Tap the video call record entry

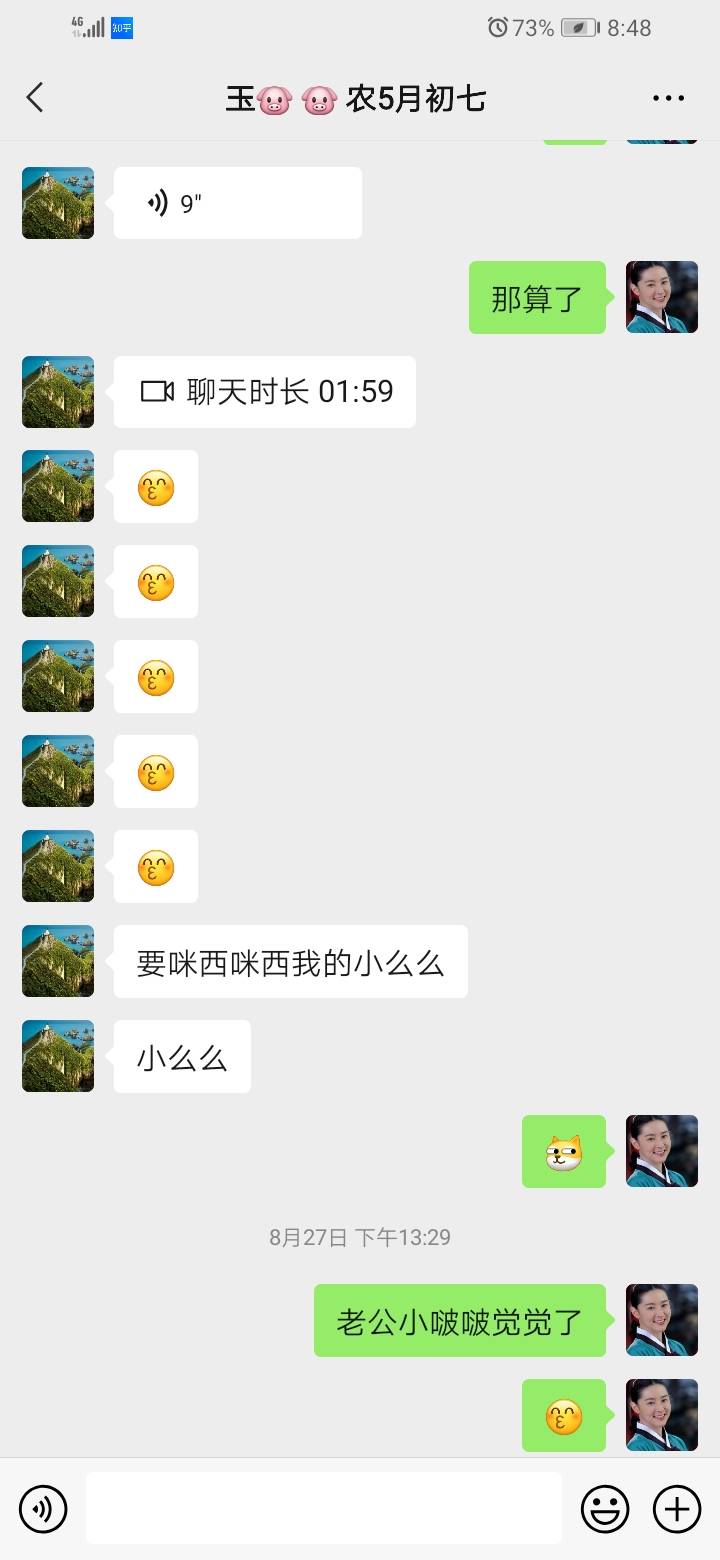(264, 392)
